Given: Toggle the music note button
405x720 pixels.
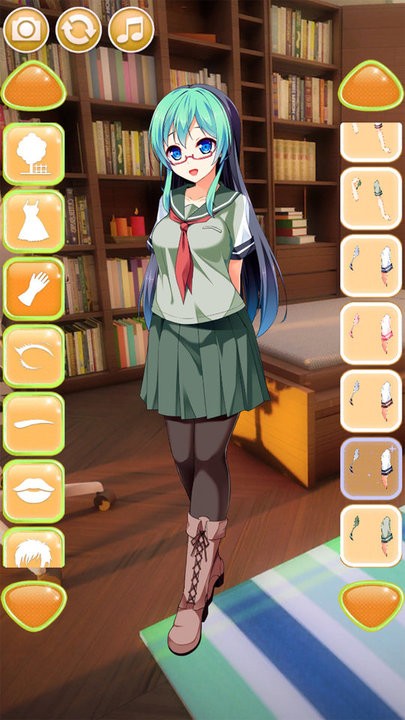Looking at the screenshot, I should (131, 30).
